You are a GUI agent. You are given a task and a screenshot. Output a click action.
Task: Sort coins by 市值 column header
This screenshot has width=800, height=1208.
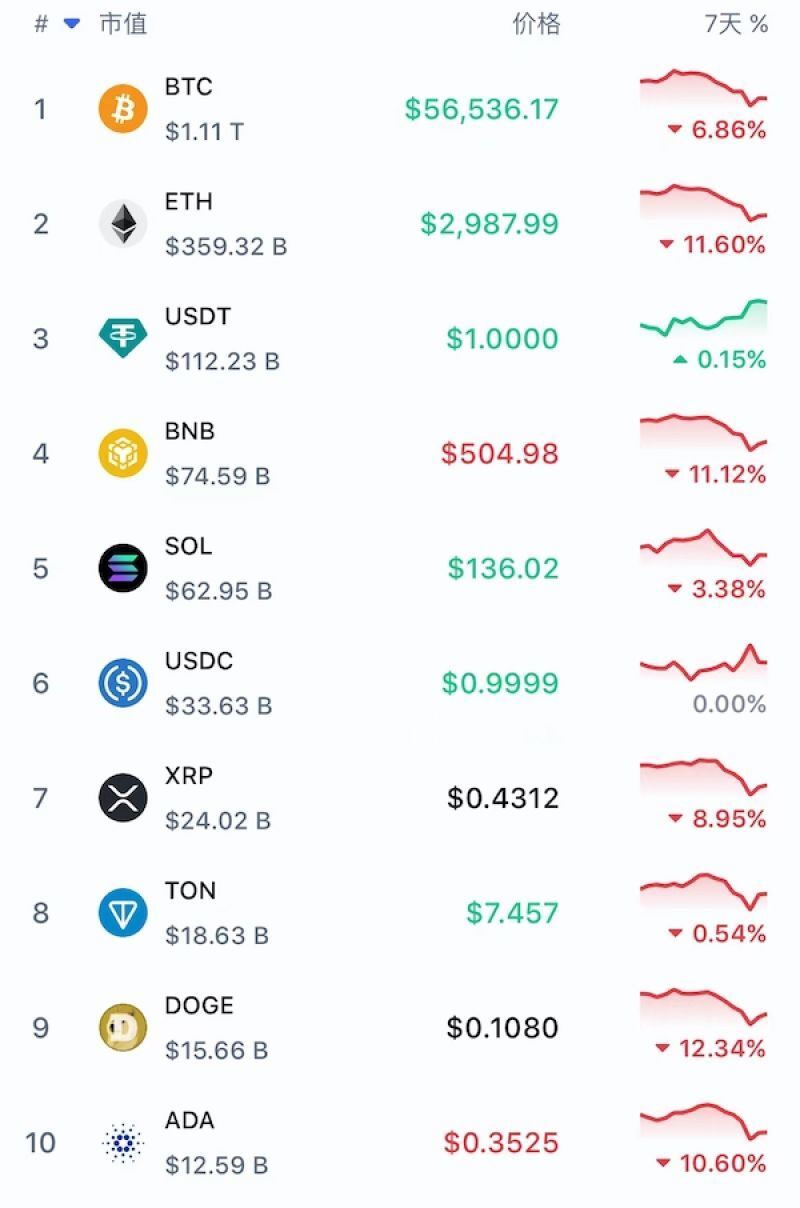click(123, 24)
